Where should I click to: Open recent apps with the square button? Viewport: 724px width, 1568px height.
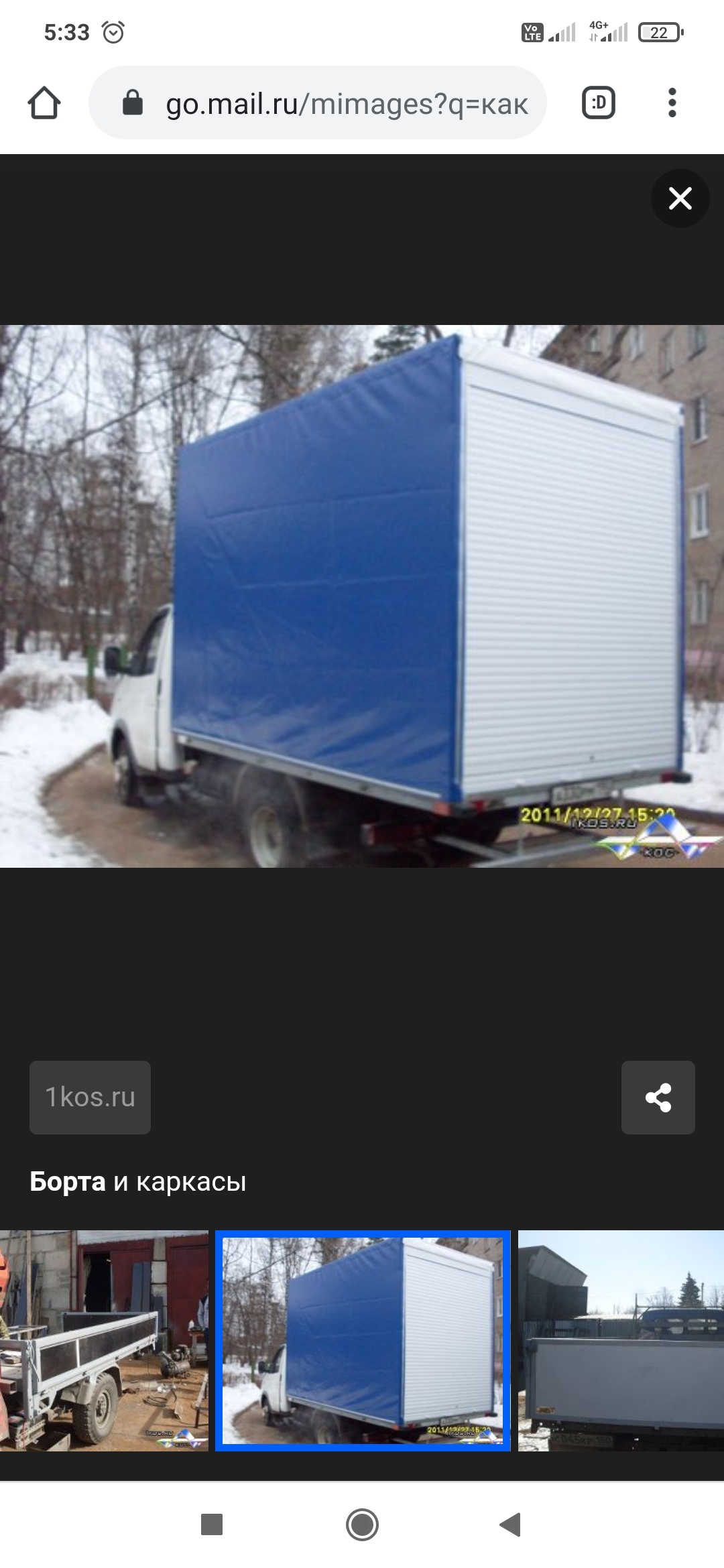[x=212, y=1524]
